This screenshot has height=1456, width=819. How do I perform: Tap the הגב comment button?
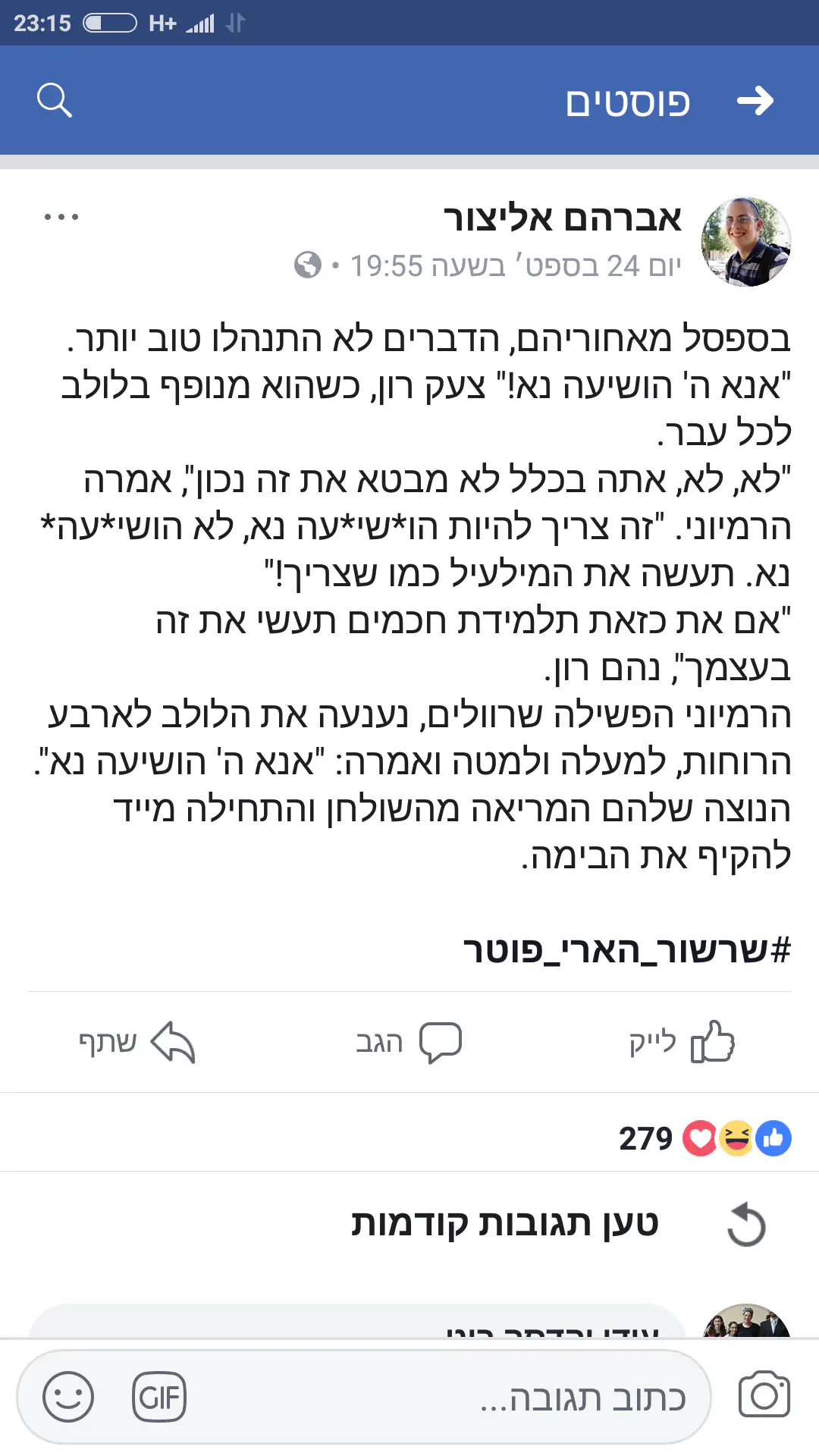tap(409, 1042)
